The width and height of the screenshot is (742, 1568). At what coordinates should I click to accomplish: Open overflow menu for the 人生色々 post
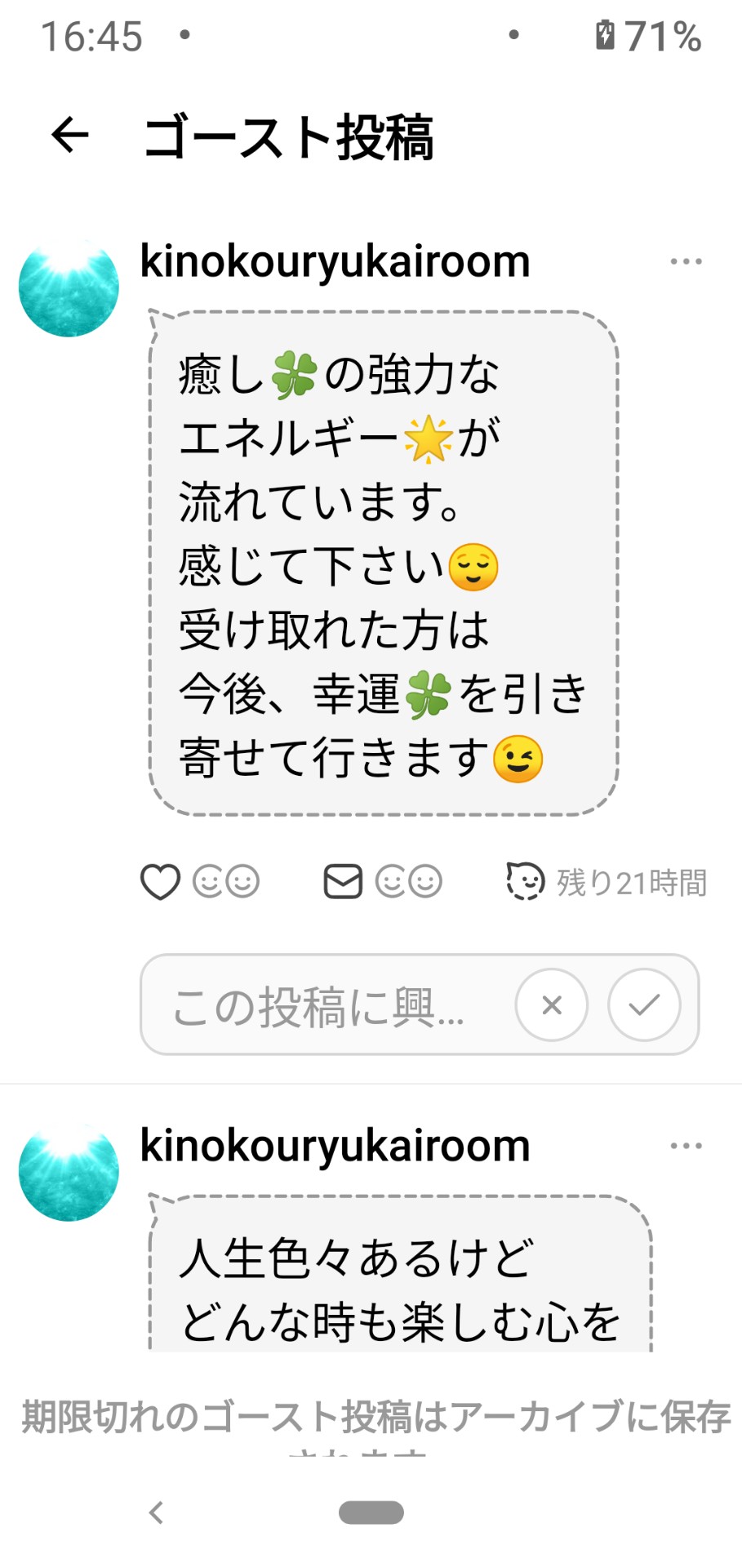[686, 1146]
